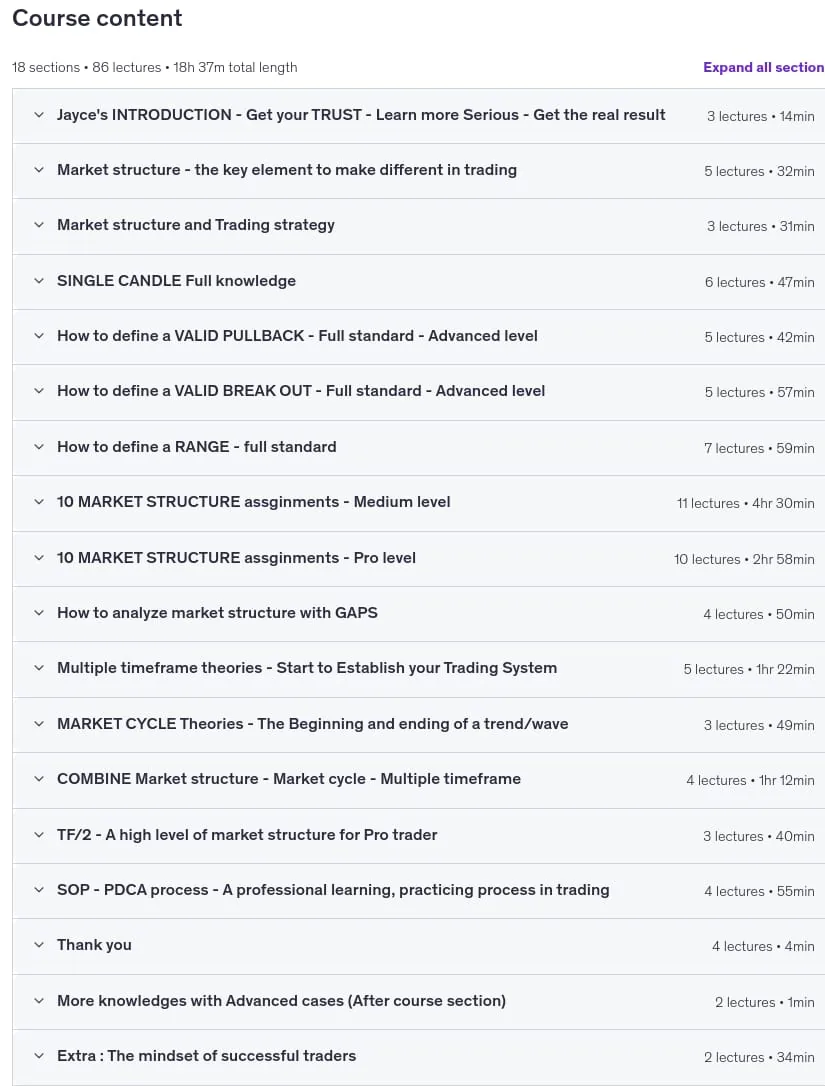Expand SINGLE CANDLE Full knowledge section
This screenshot has height=1086, width=825.
point(418,281)
